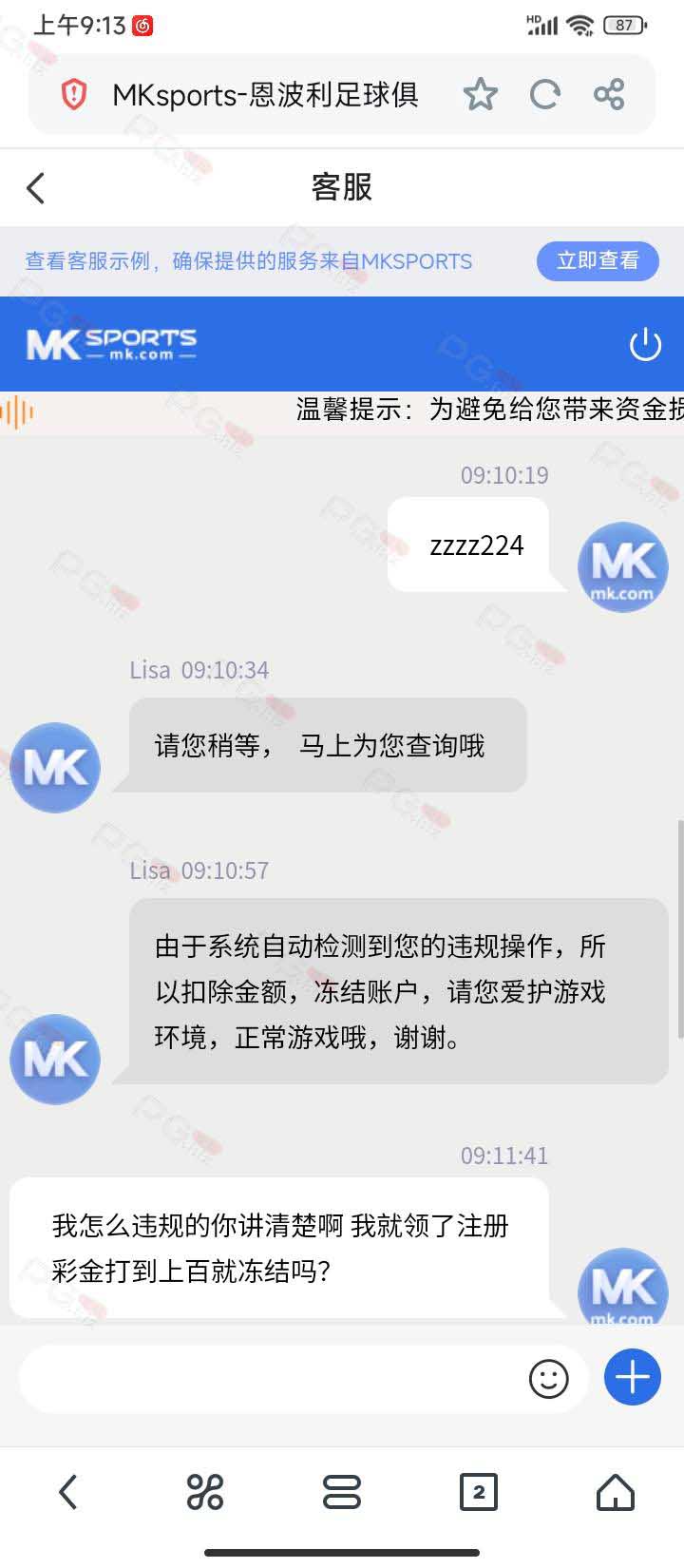Share this page from the address bar

click(x=609, y=94)
